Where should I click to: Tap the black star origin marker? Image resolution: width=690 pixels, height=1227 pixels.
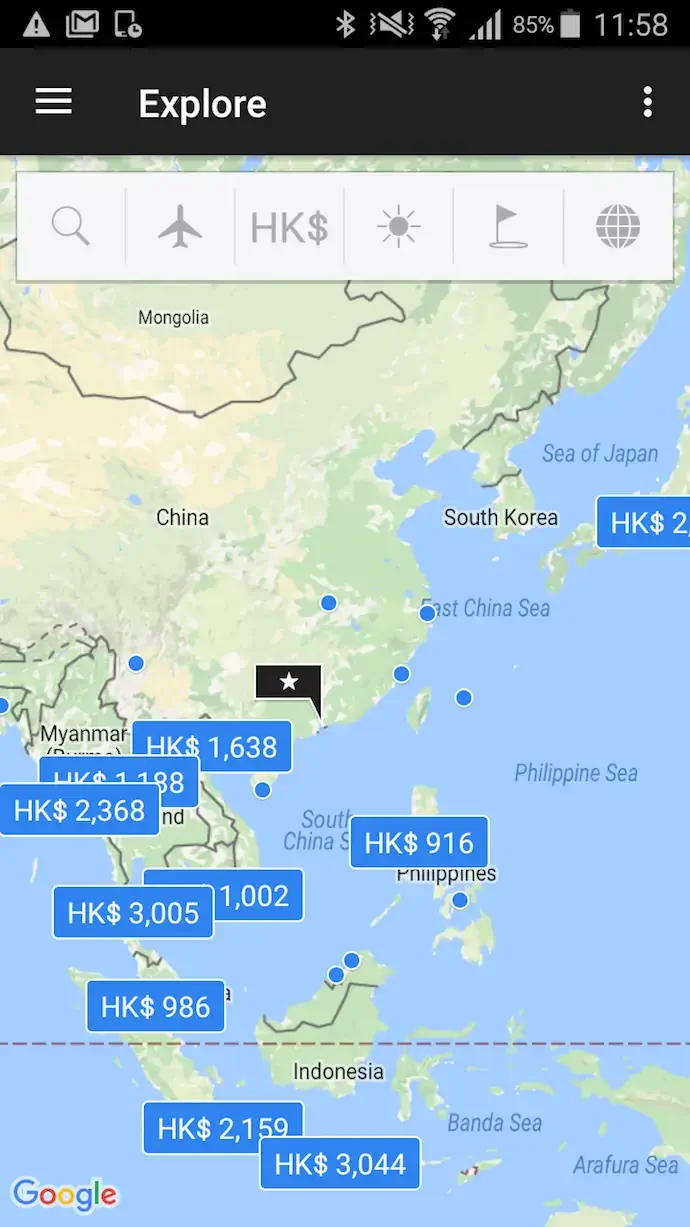pyautogui.click(x=289, y=682)
